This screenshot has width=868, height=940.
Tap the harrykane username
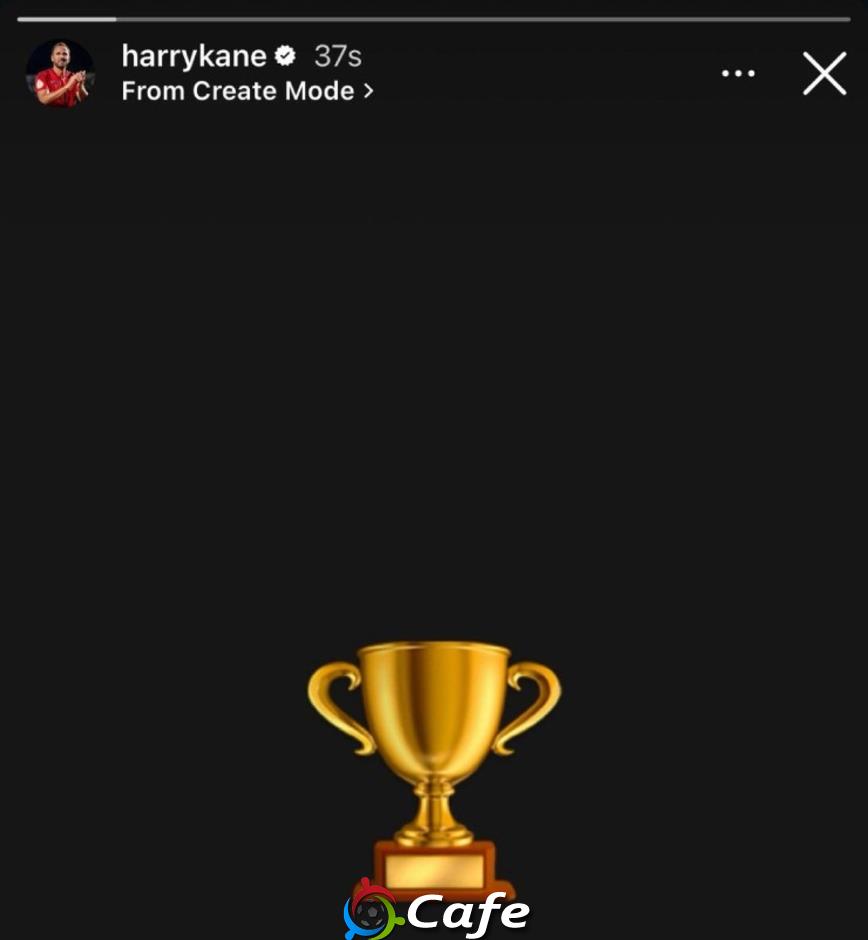point(193,56)
